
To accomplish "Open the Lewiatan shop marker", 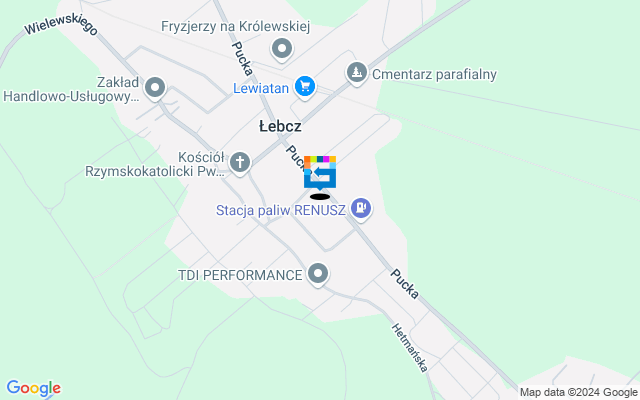I will 305,87.
